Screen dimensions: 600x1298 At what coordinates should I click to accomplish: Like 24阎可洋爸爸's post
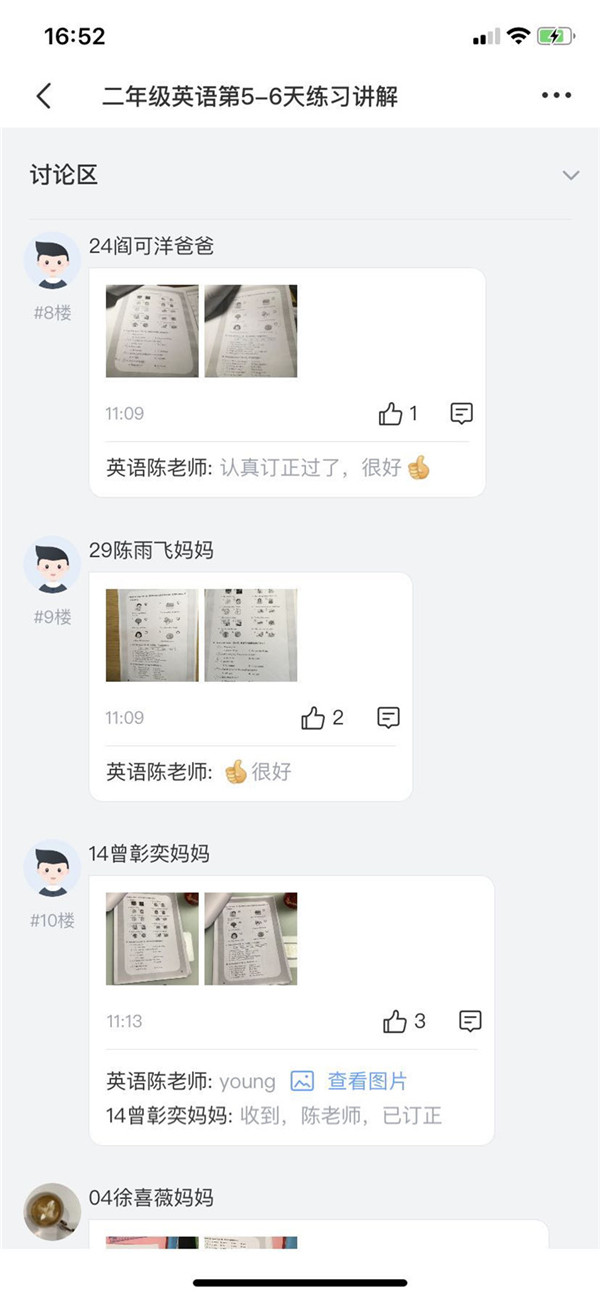click(391, 414)
